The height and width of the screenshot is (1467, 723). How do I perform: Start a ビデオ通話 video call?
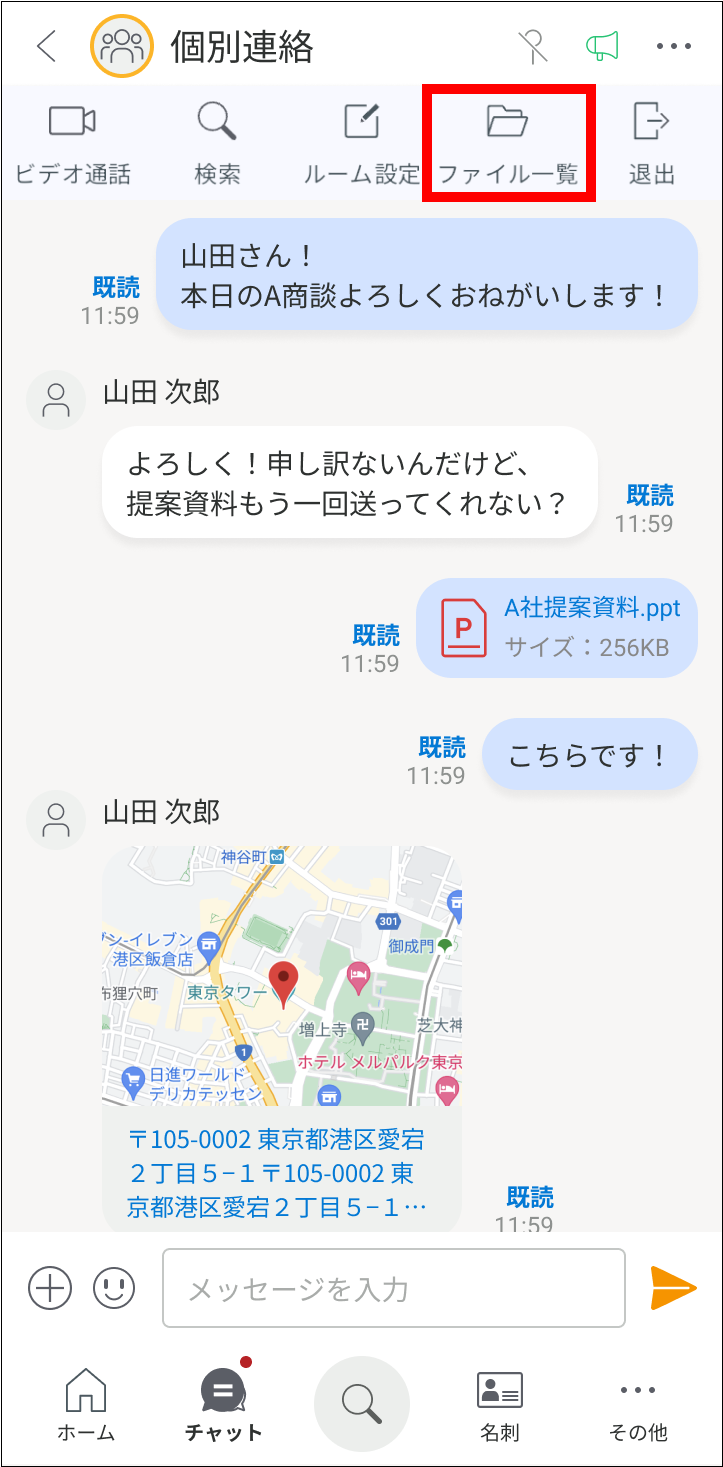coord(72,143)
